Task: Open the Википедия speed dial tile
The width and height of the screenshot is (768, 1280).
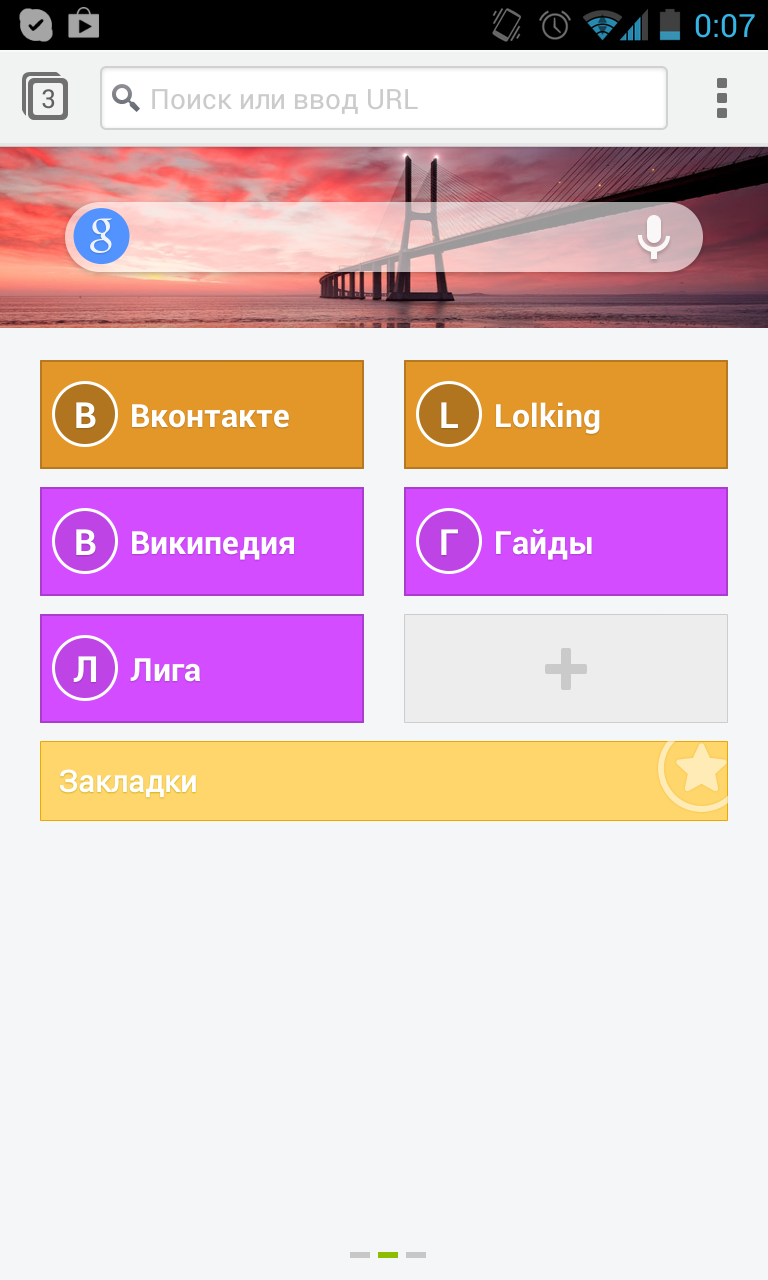Action: pyautogui.click(x=202, y=542)
